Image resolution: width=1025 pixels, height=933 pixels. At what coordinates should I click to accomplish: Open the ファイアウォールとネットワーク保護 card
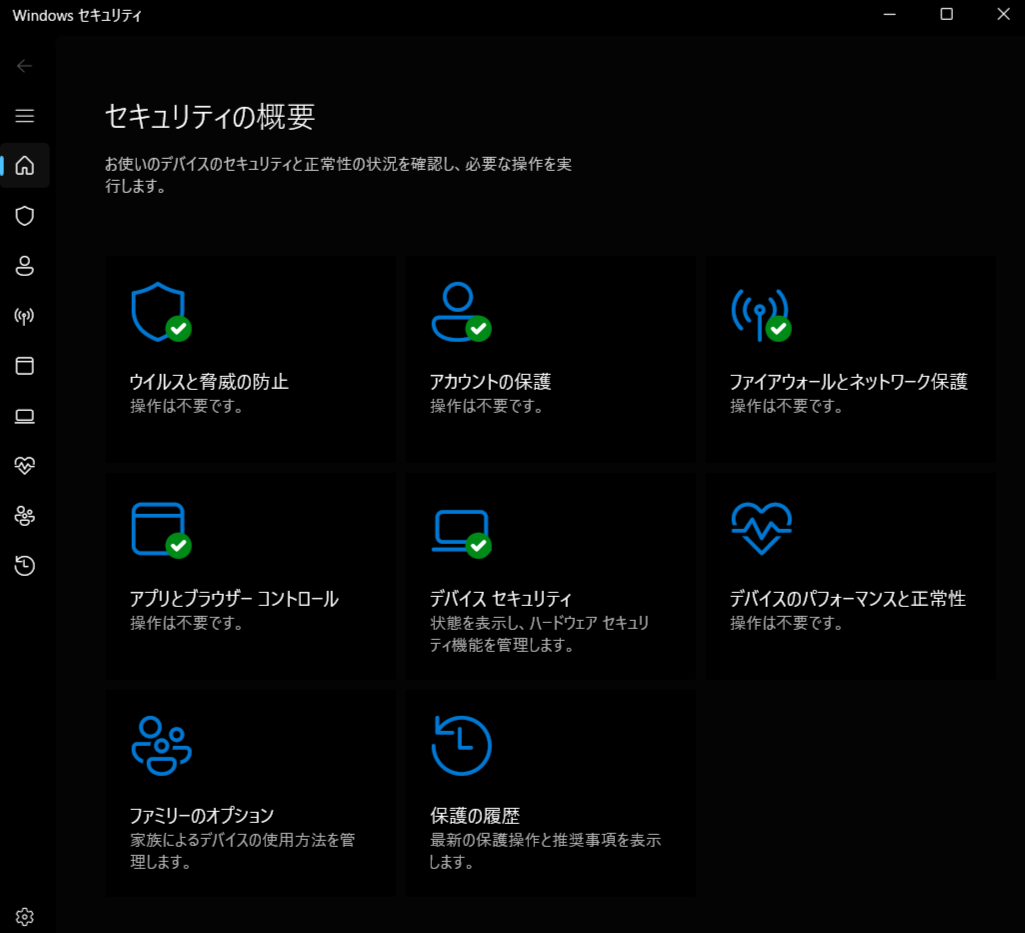click(x=850, y=358)
